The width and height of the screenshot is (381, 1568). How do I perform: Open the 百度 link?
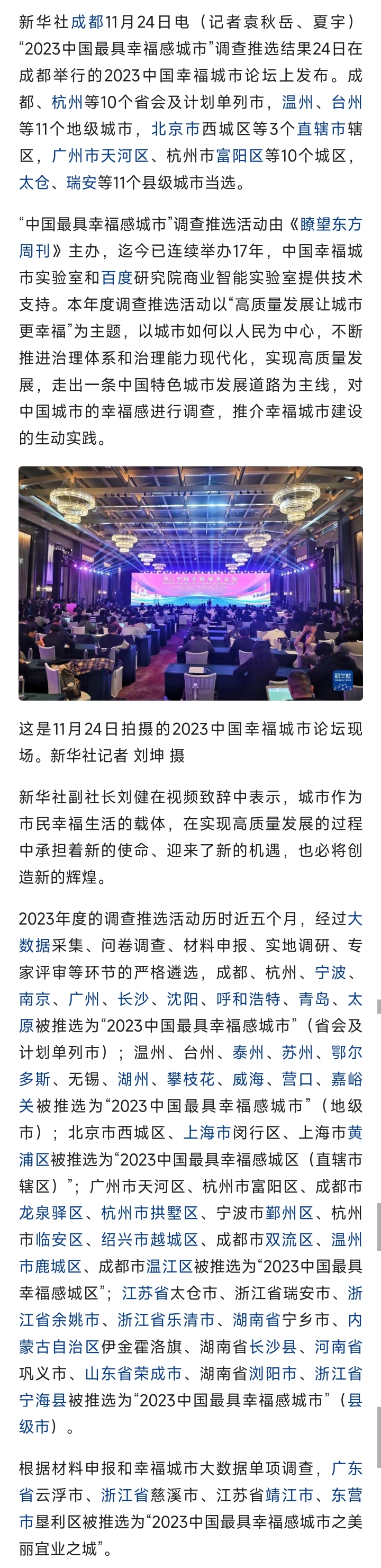point(117,277)
